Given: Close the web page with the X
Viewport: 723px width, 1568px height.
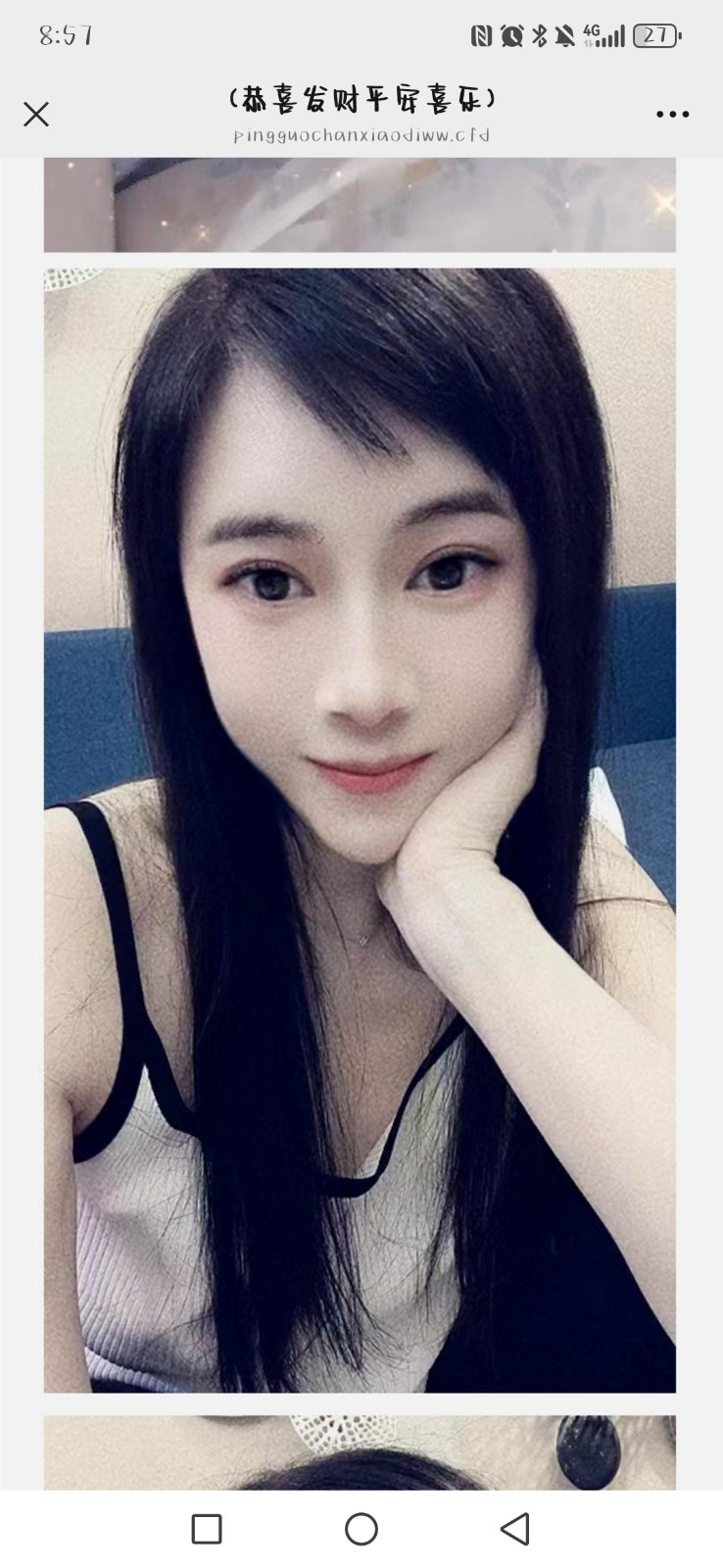Looking at the screenshot, I should pos(36,115).
